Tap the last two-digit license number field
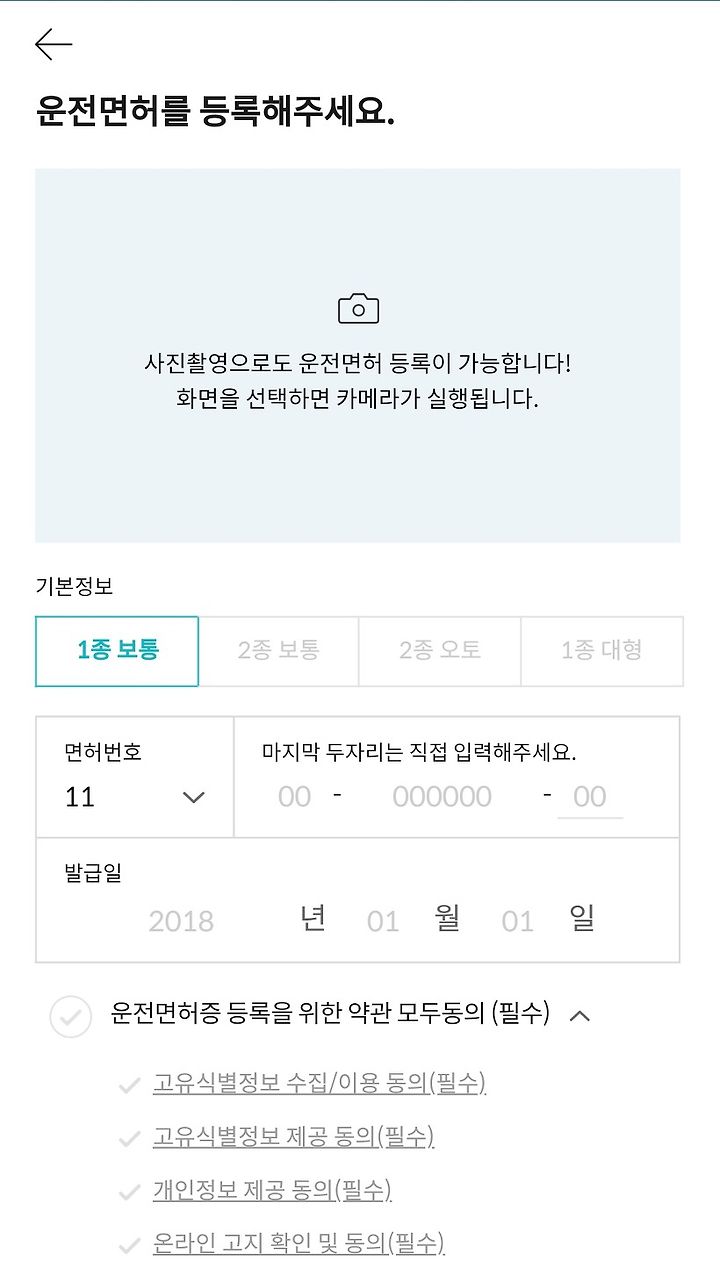The width and height of the screenshot is (720, 1268). coord(590,797)
